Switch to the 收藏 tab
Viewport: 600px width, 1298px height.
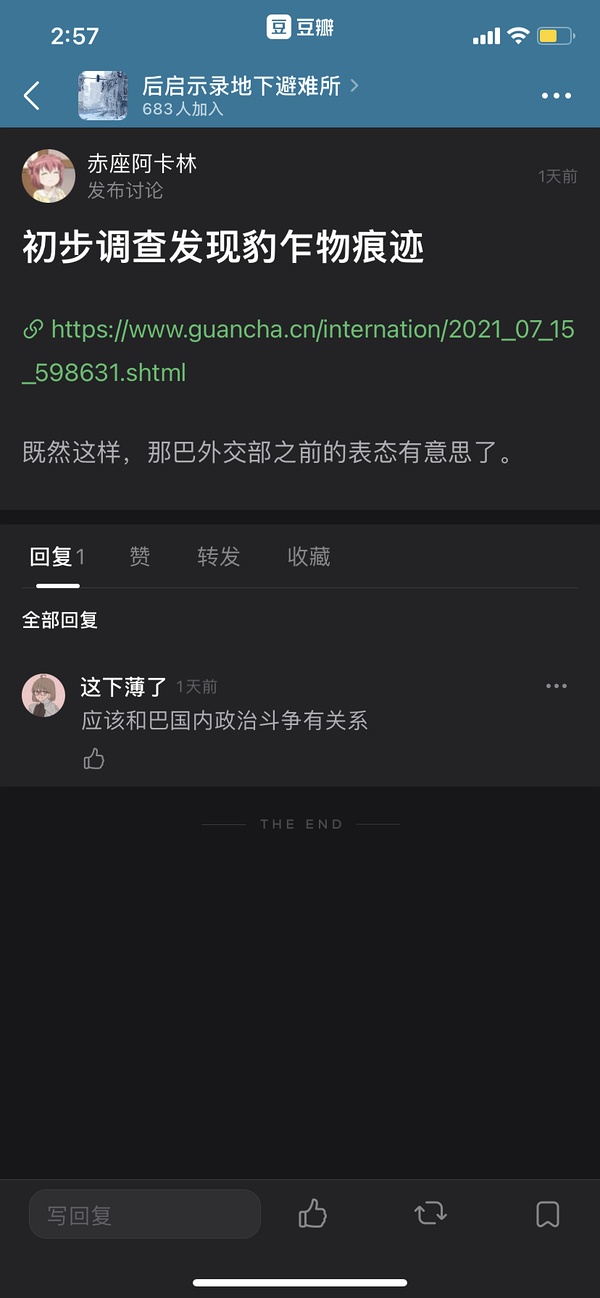309,557
